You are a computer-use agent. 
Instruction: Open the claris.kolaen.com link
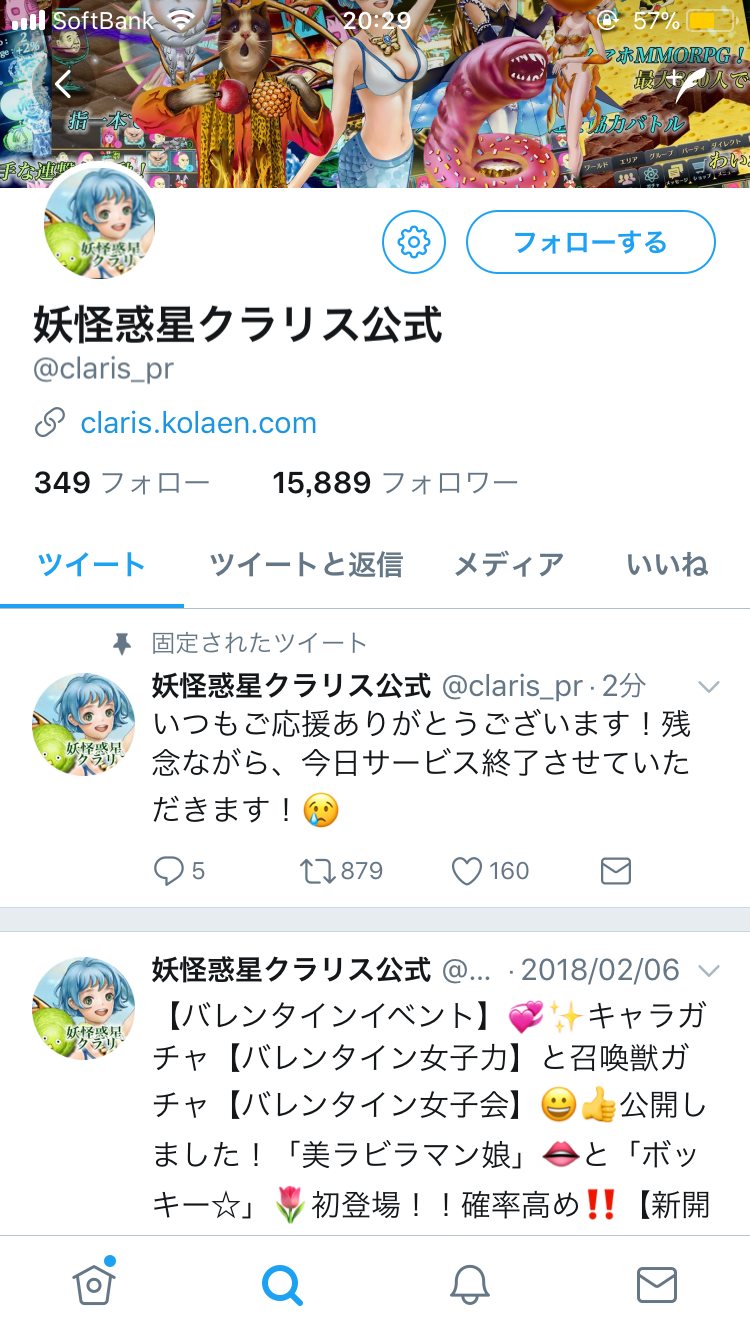coord(198,423)
